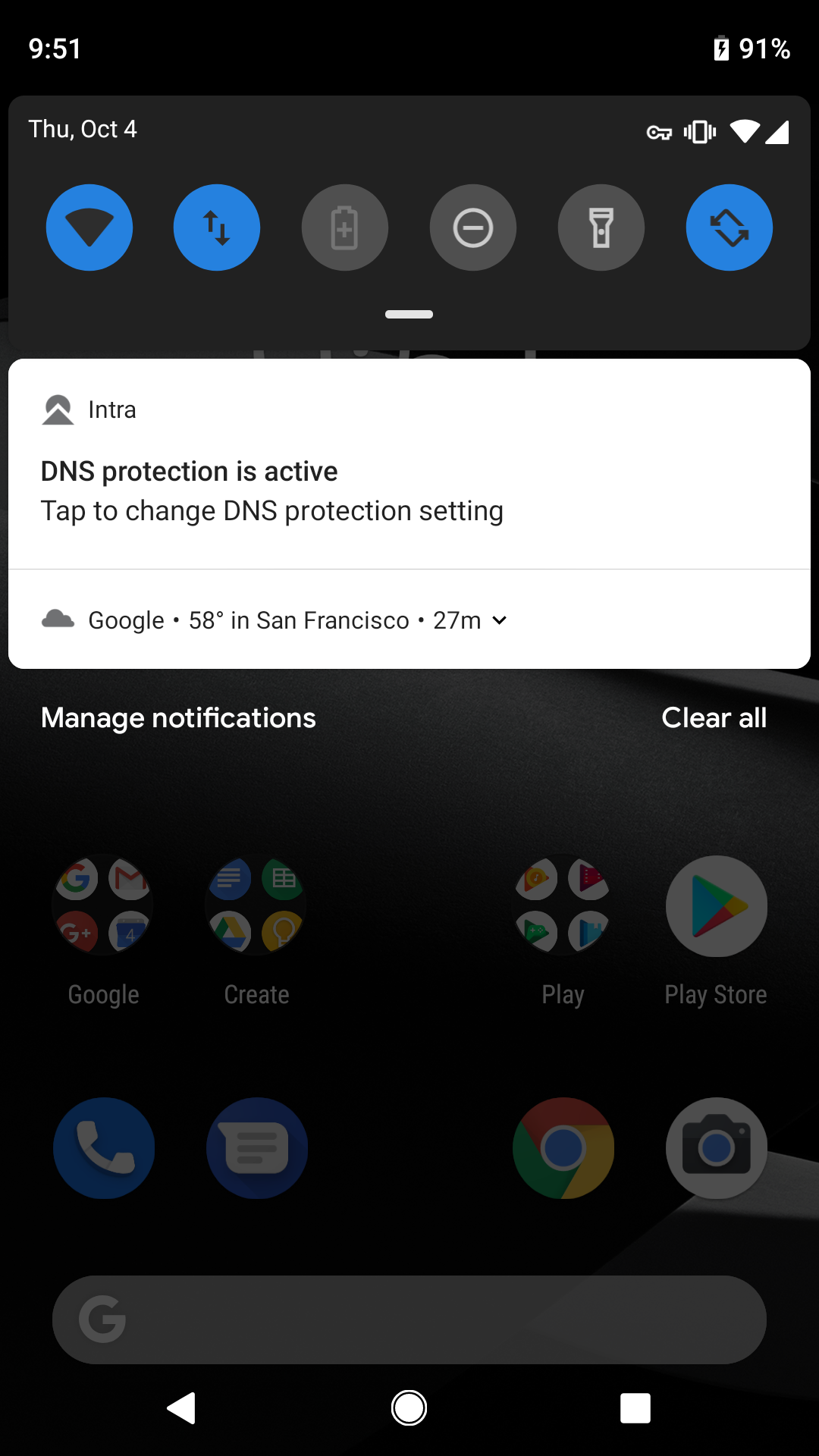The width and height of the screenshot is (819, 1456).
Task: Expand the quick settings panel handle
Action: pyautogui.click(x=409, y=314)
